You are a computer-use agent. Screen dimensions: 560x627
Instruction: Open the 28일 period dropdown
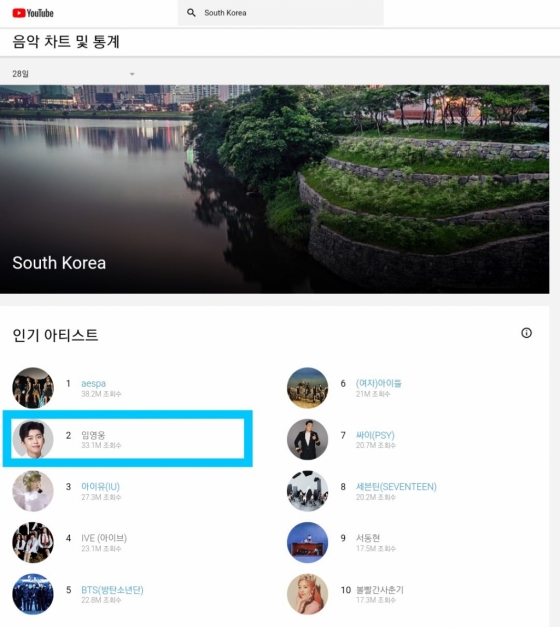click(x=73, y=74)
